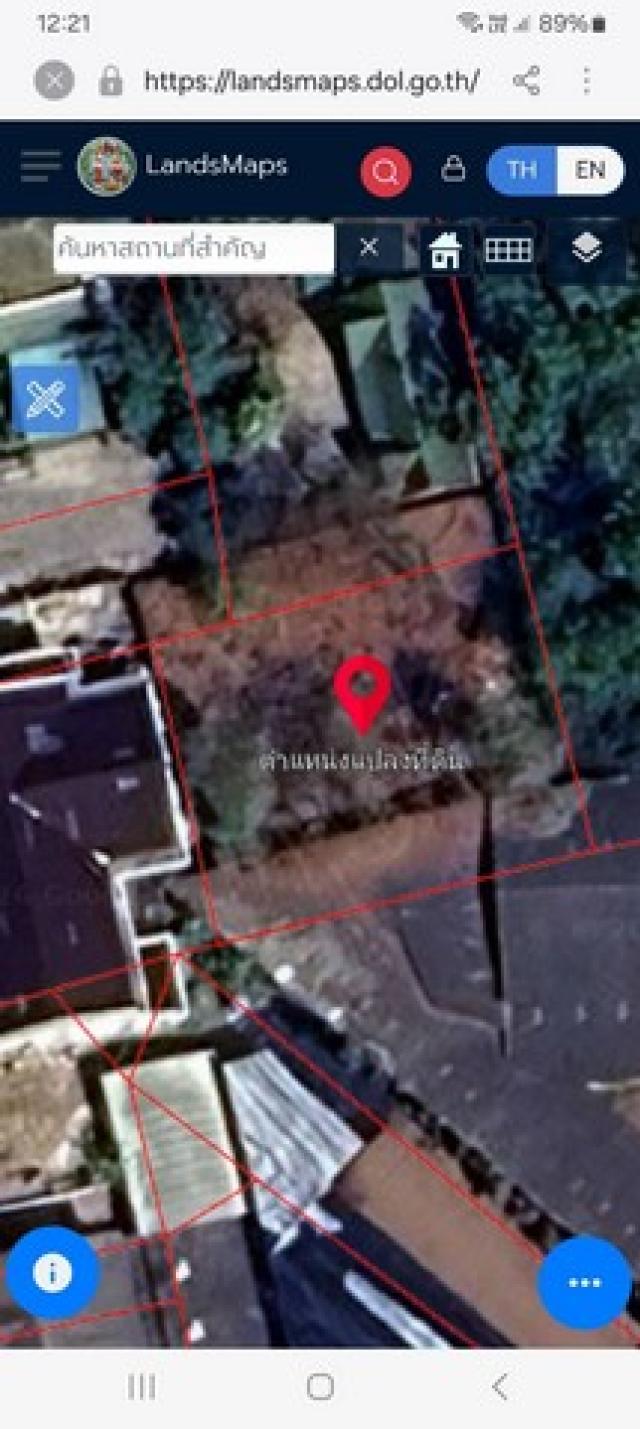
Task: Open the blue more options button
Action: tap(585, 1283)
